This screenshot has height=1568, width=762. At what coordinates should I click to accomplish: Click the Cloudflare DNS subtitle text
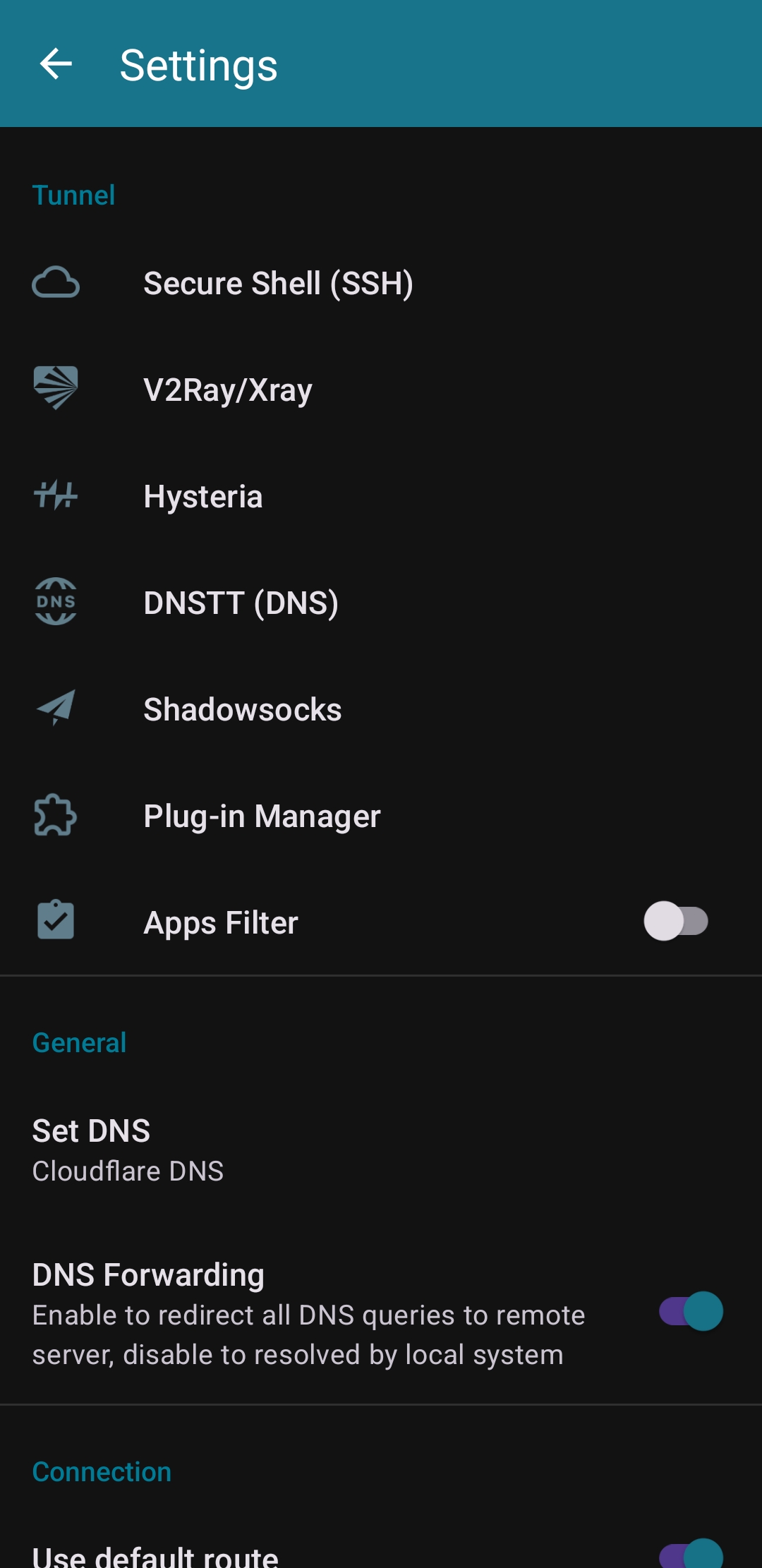[x=128, y=1171]
